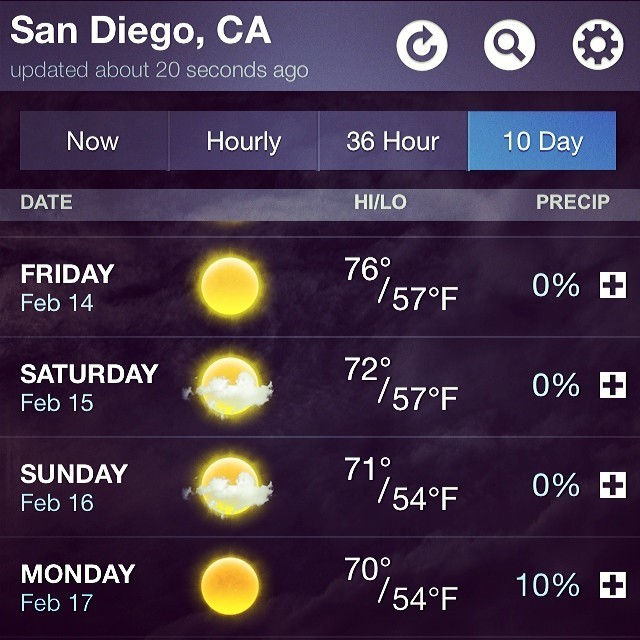
Task: Open location search
Action: 509,46
